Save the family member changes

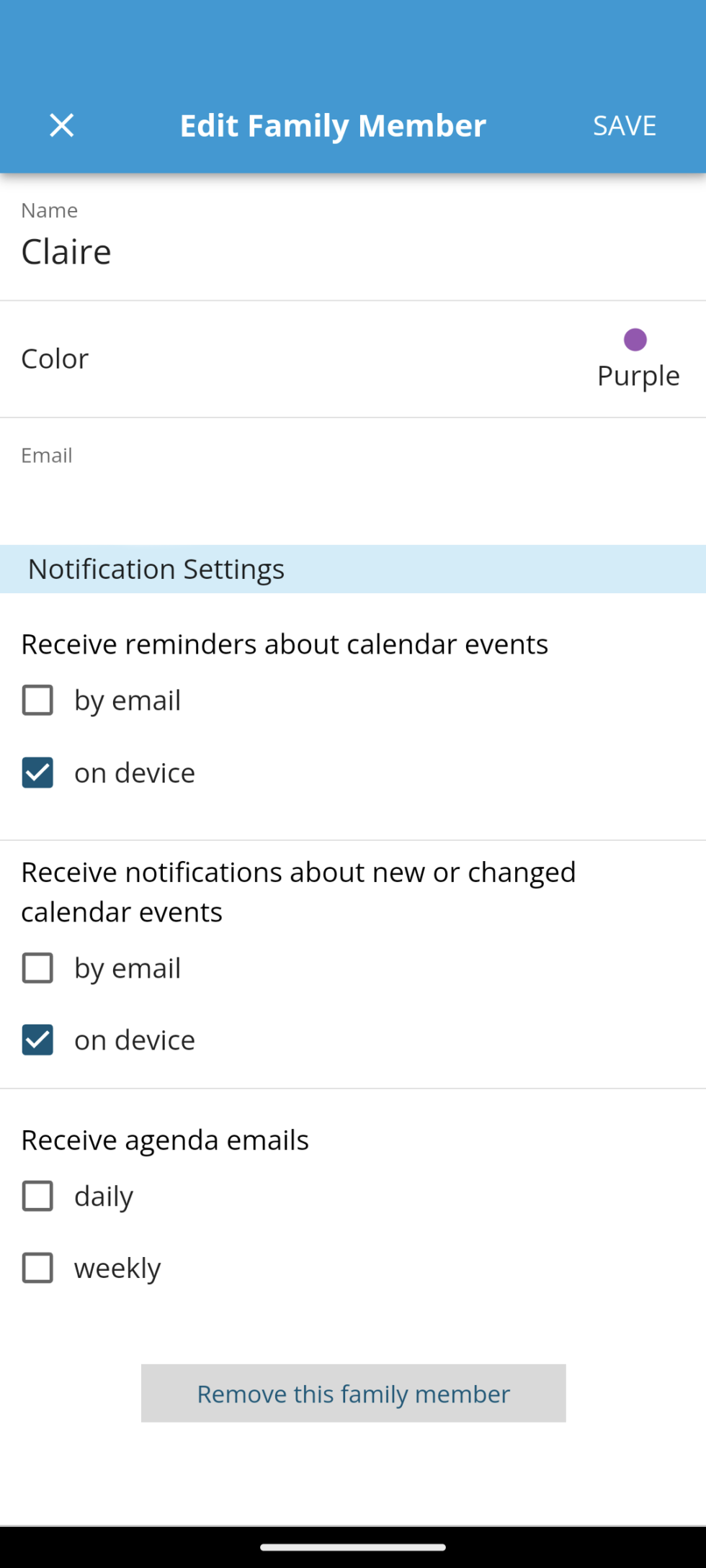tap(624, 125)
